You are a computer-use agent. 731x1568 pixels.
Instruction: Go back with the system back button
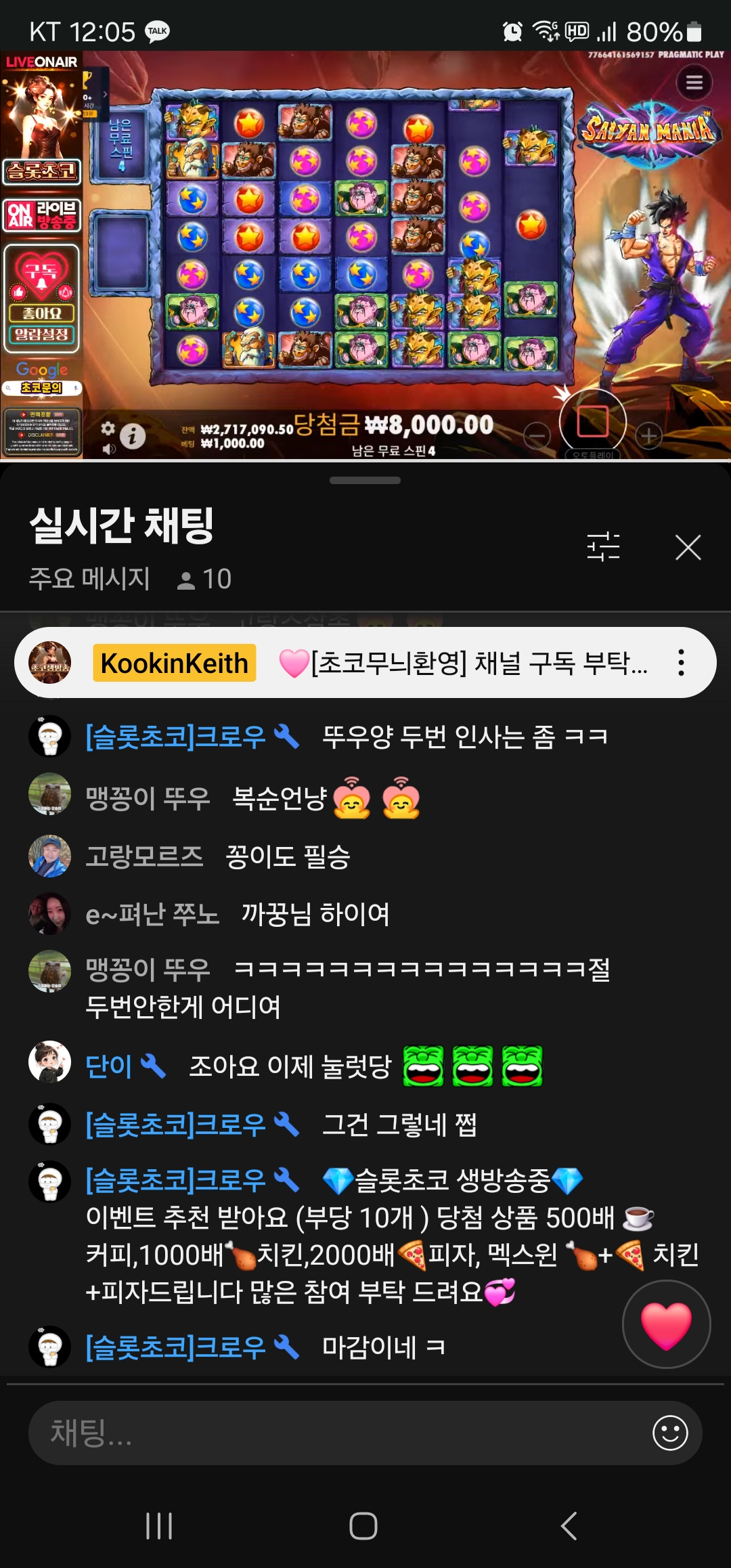pos(569,1526)
